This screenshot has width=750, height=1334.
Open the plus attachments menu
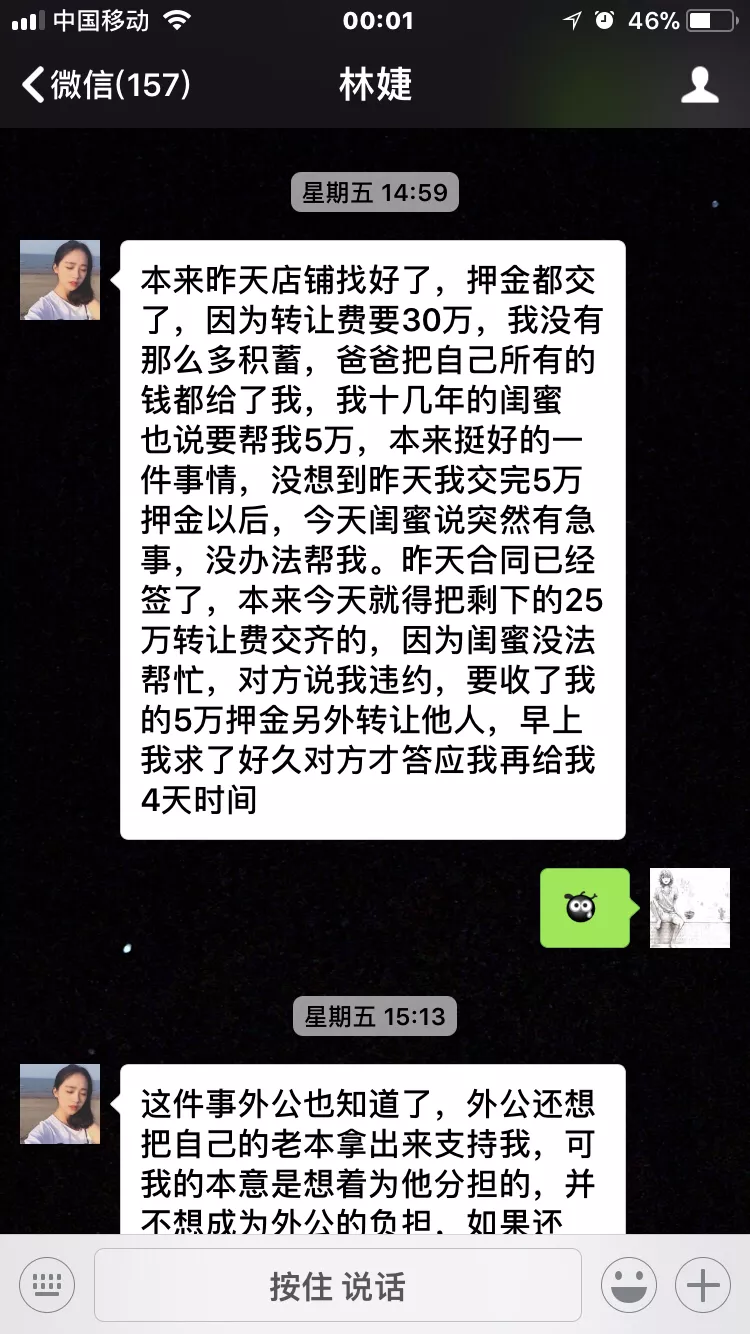click(702, 1285)
